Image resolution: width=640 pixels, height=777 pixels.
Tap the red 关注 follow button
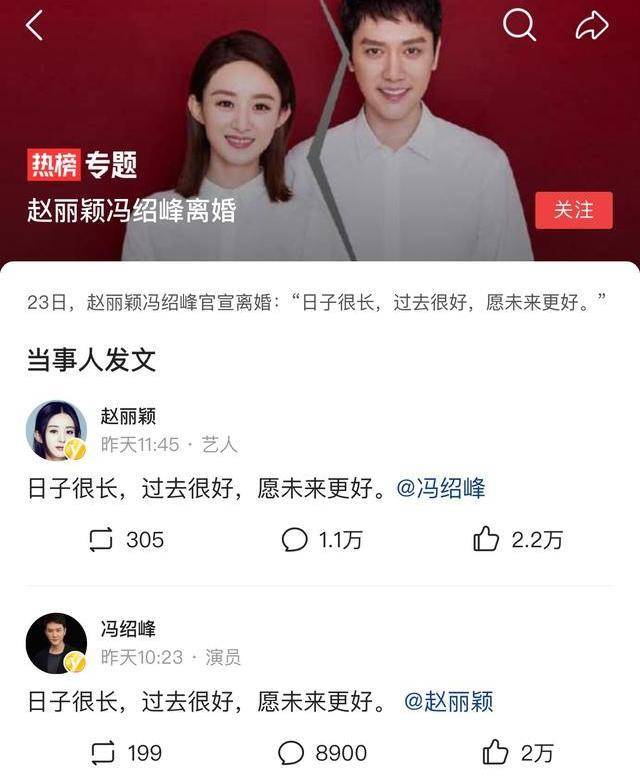click(x=573, y=210)
